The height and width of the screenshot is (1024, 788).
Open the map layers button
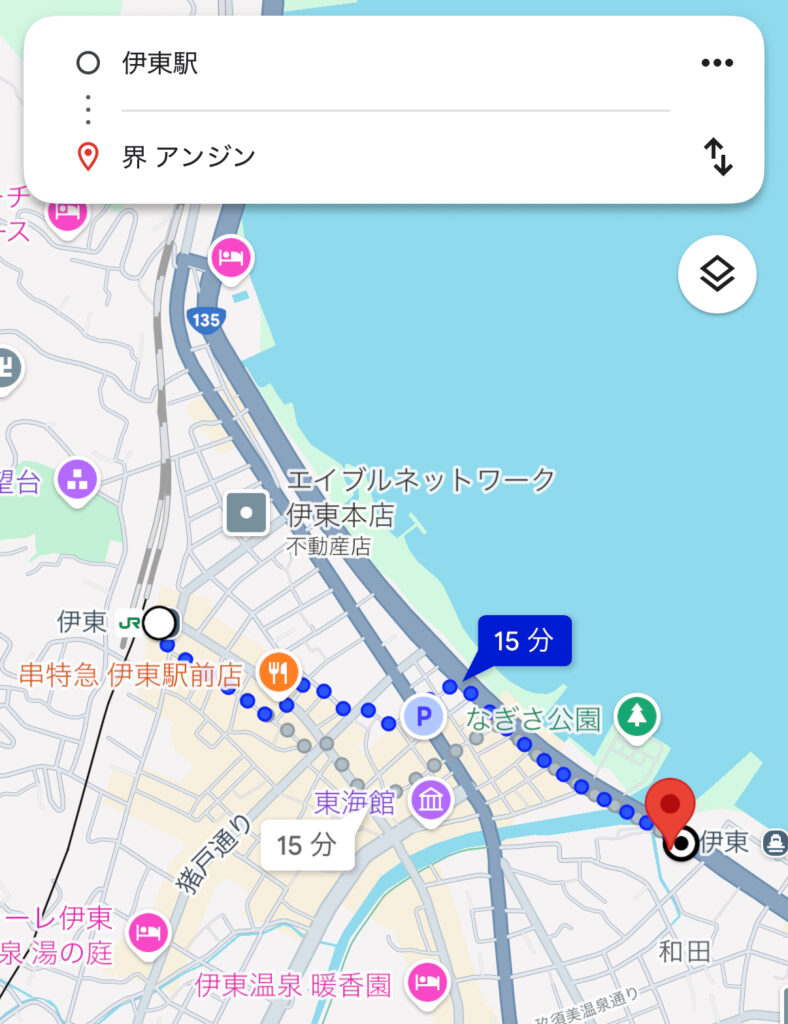tap(717, 274)
